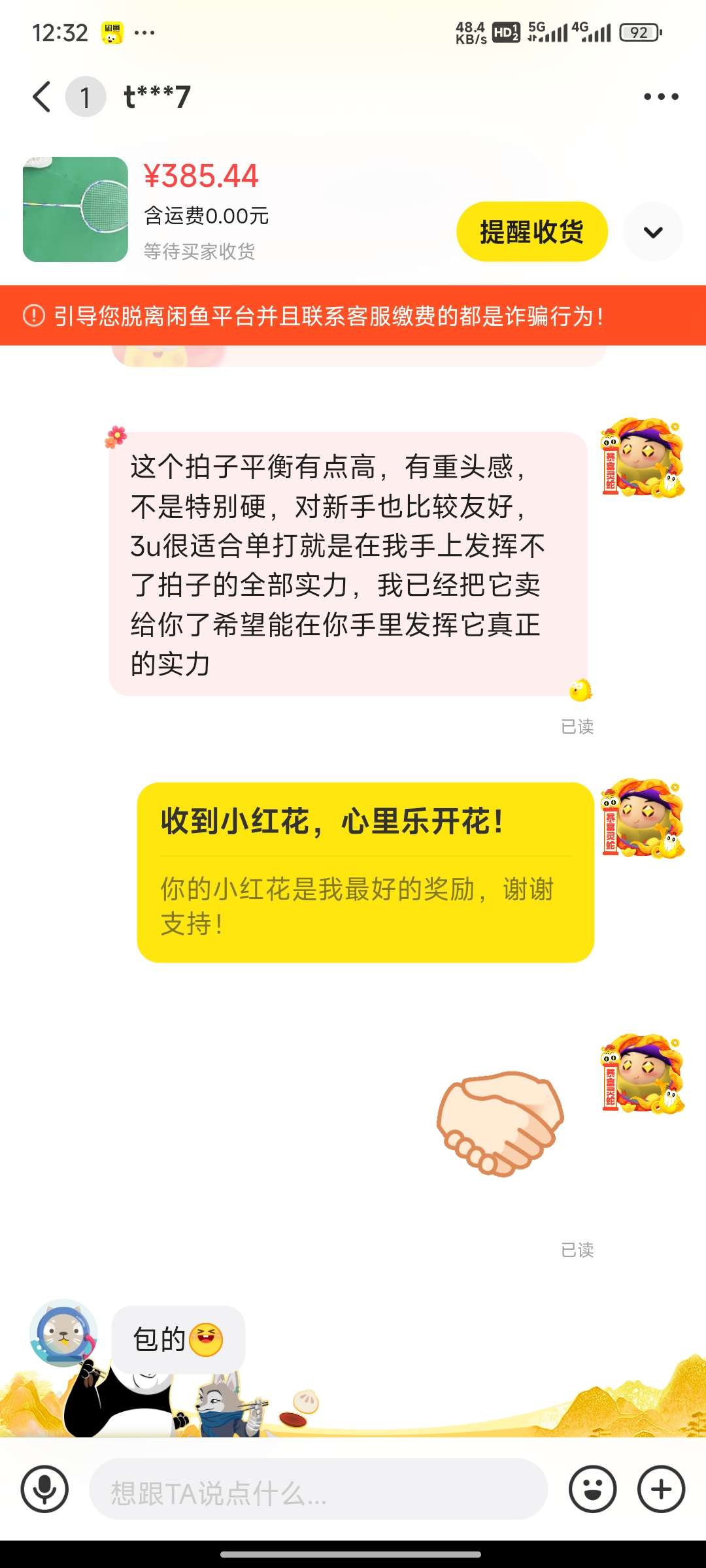706x1568 pixels.
Task: Open the chat overflow menu
Action: (x=661, y=97)
